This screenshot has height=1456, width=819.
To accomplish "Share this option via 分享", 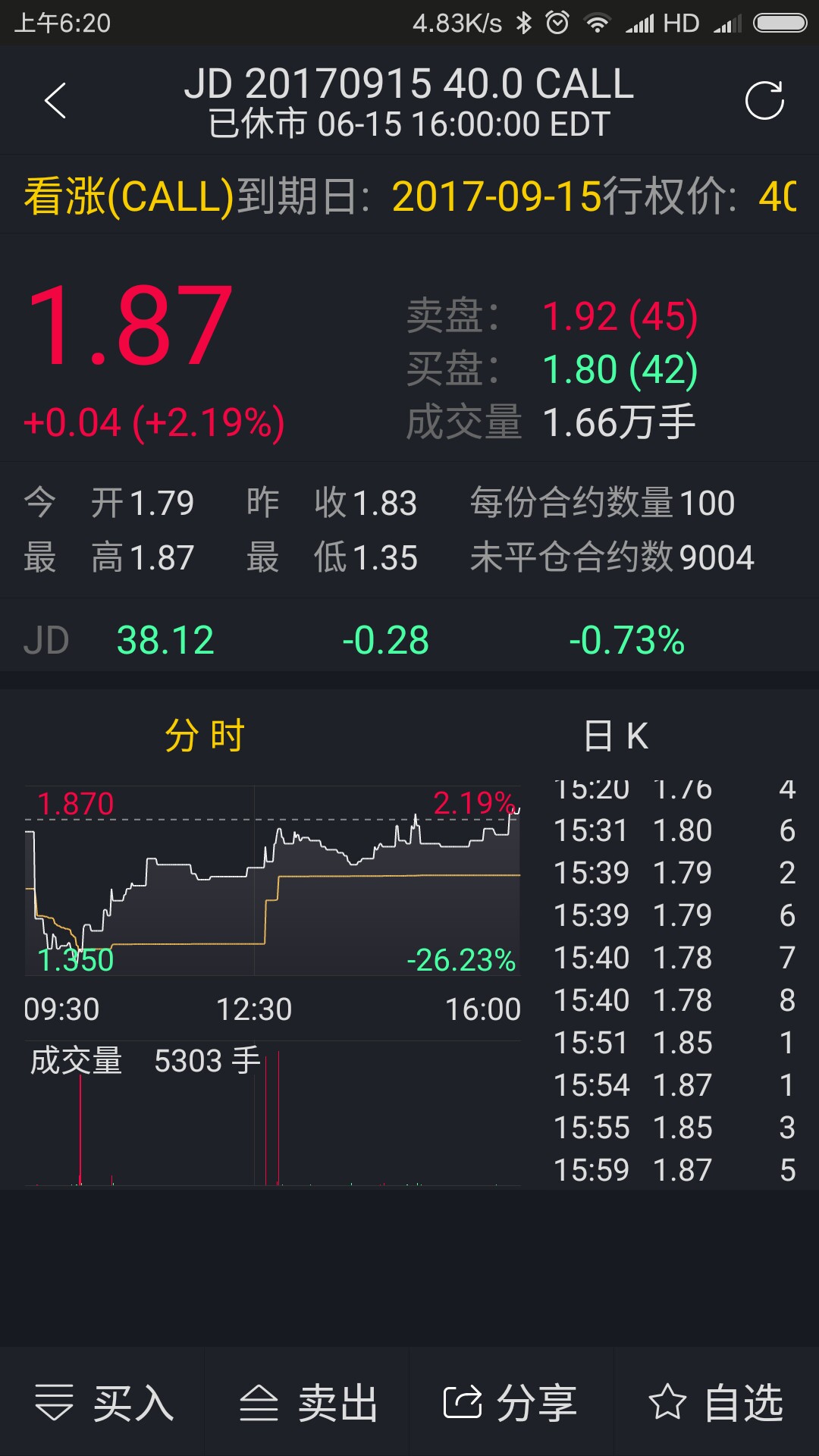I will [512, 1402].
